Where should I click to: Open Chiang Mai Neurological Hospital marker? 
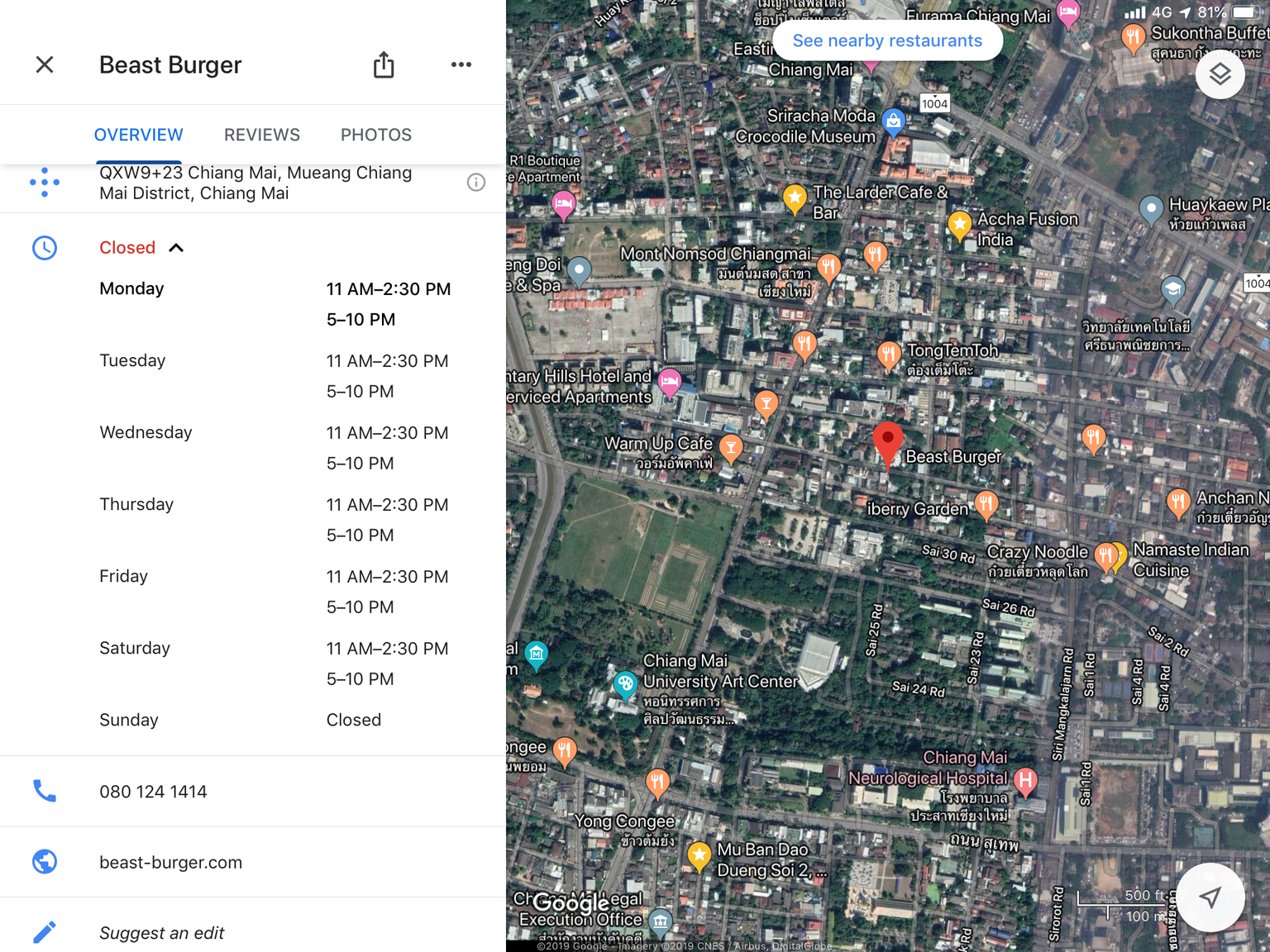tap(1025, 779)
